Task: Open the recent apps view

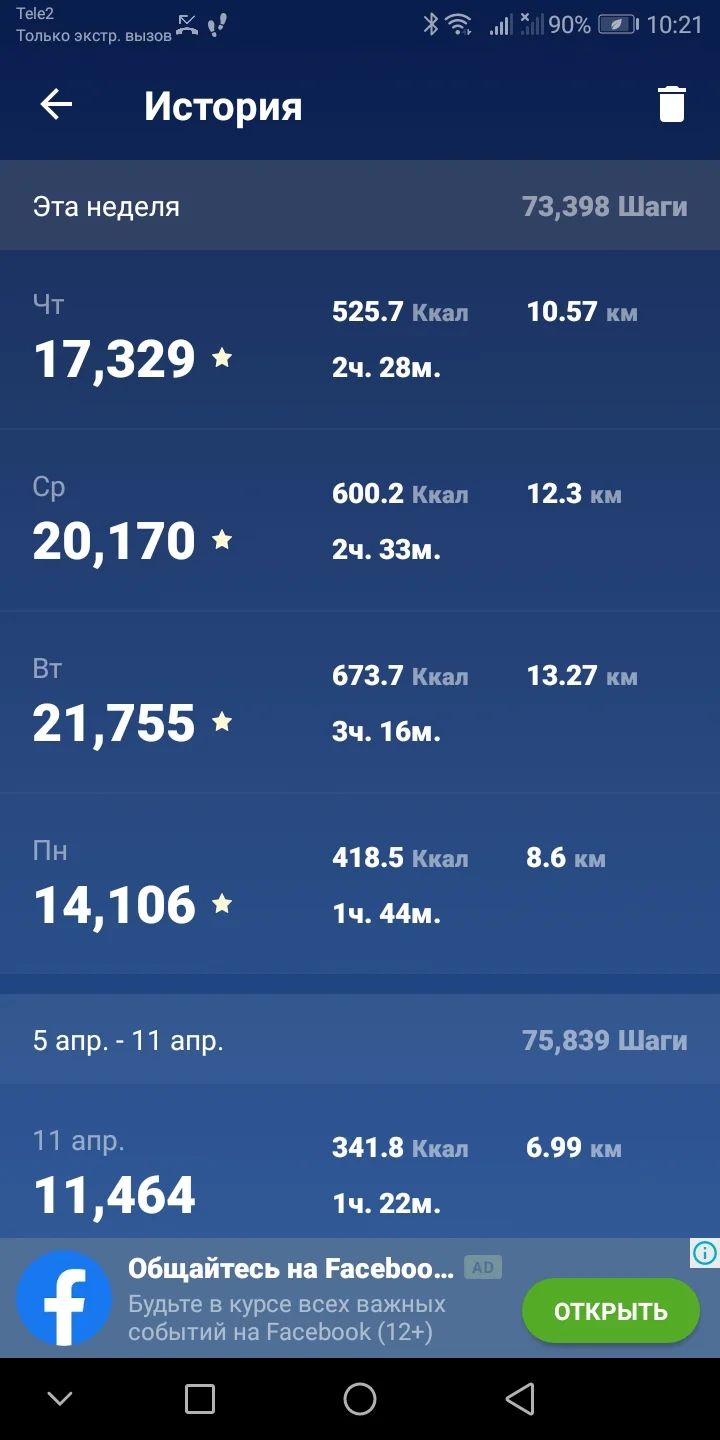Action: [x=200, y=1399]
